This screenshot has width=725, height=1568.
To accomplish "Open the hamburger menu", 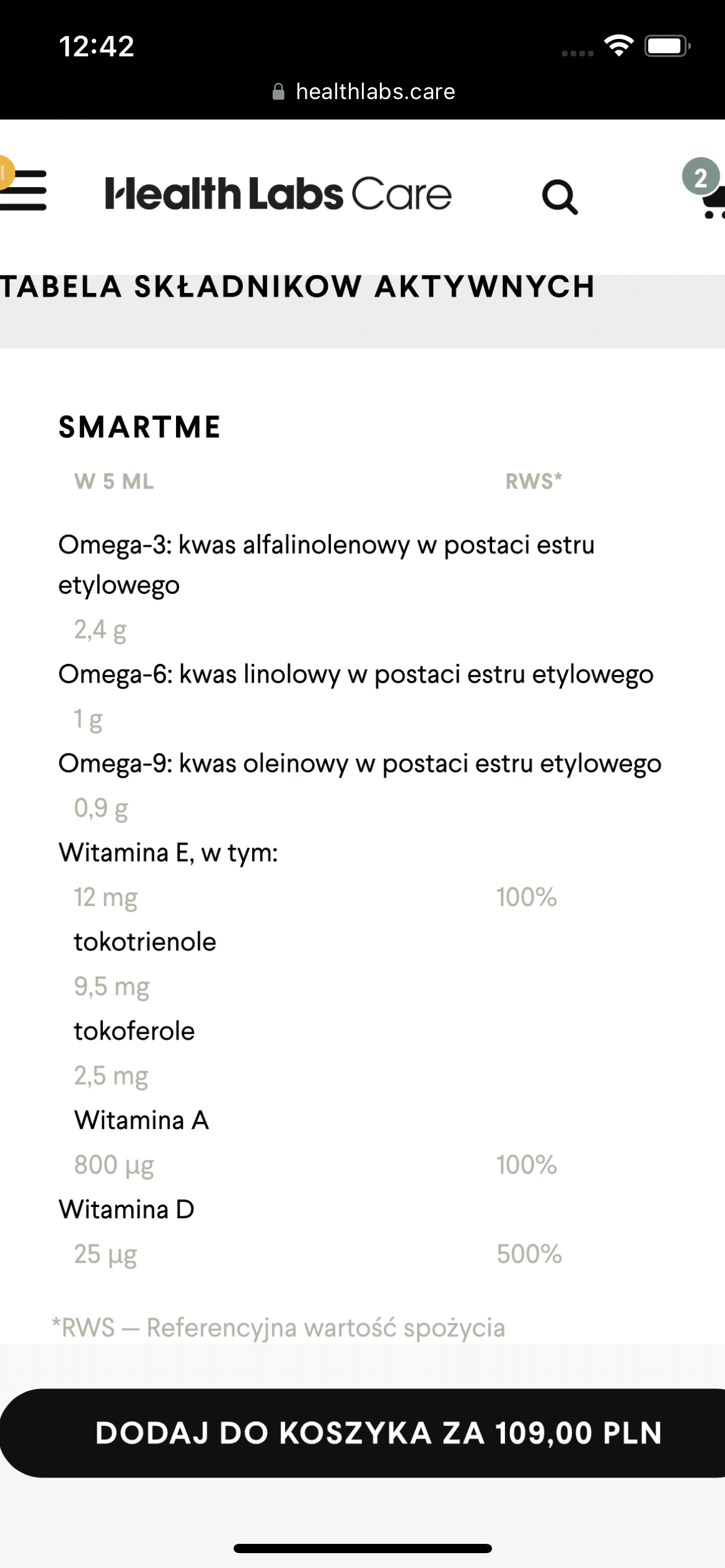I will [x=24, y=191].
